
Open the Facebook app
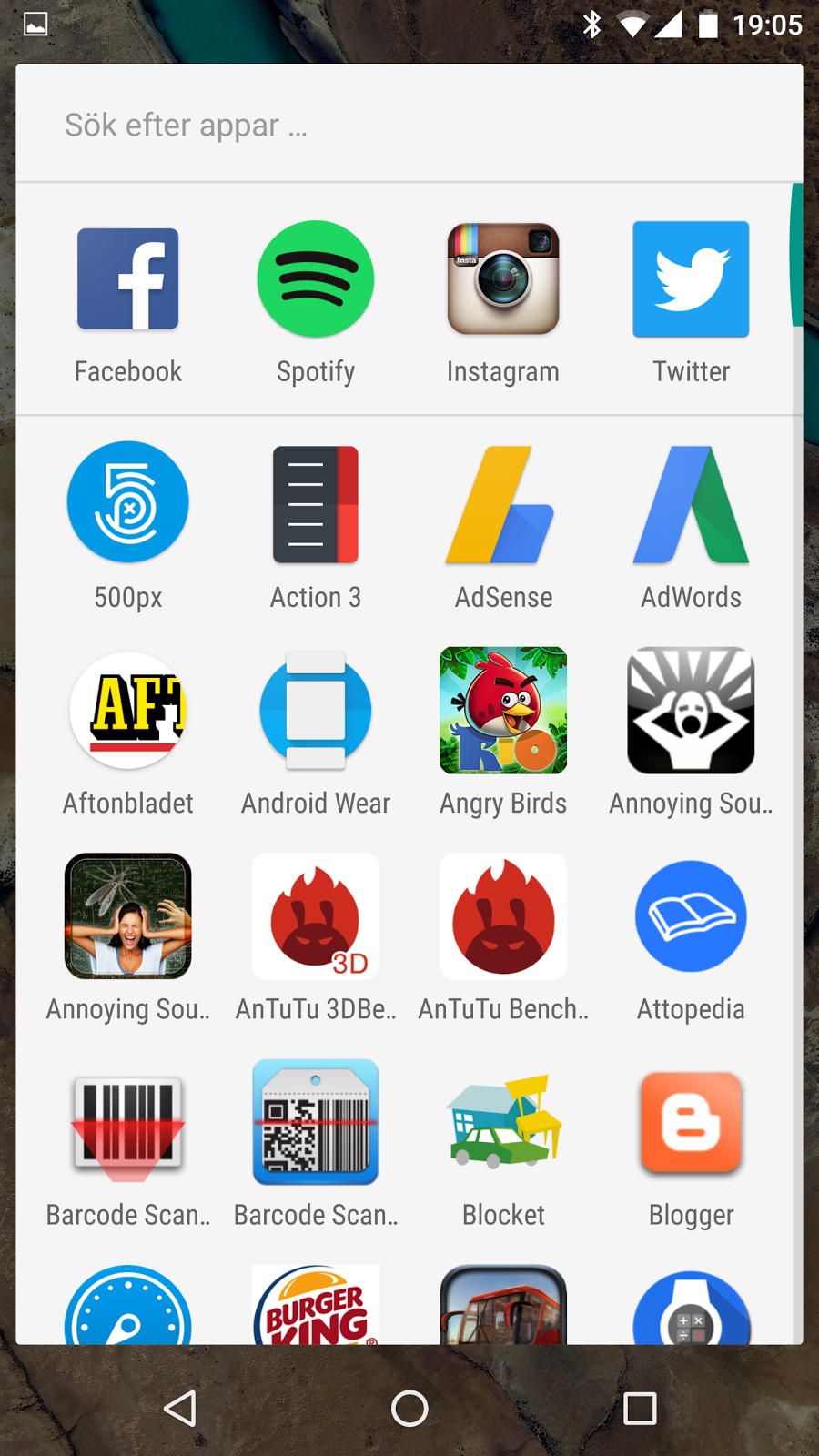[x=128, y=280]
